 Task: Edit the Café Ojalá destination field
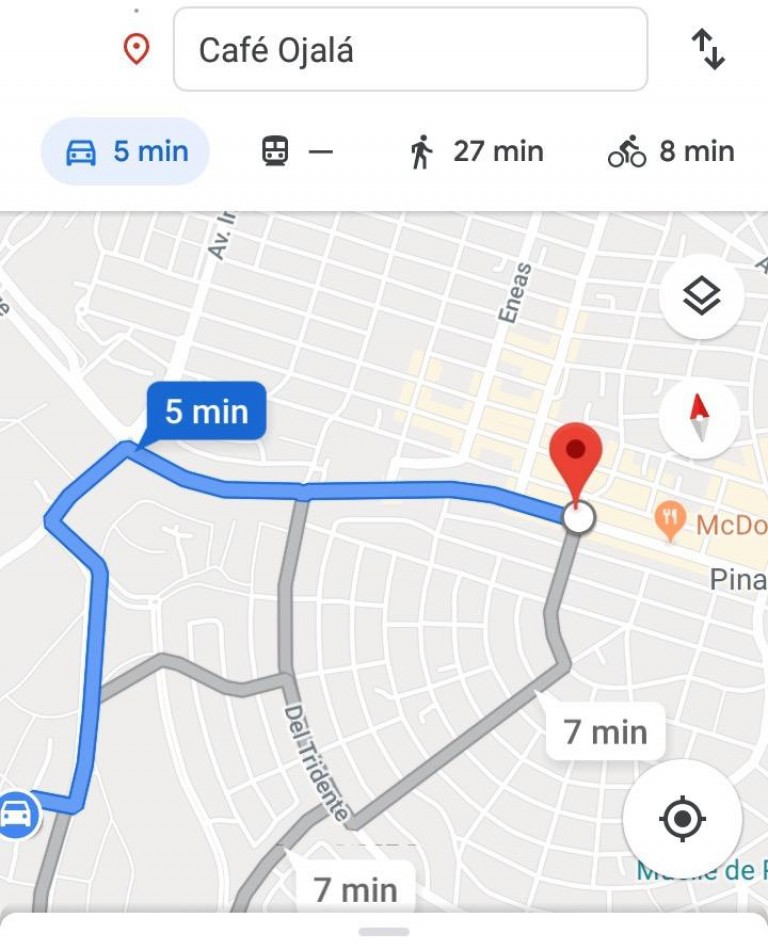tap(410, 50)
